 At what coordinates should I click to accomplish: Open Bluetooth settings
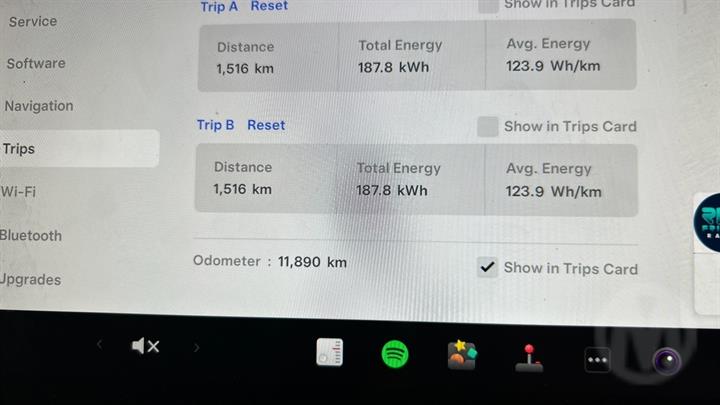click(31, 236)
